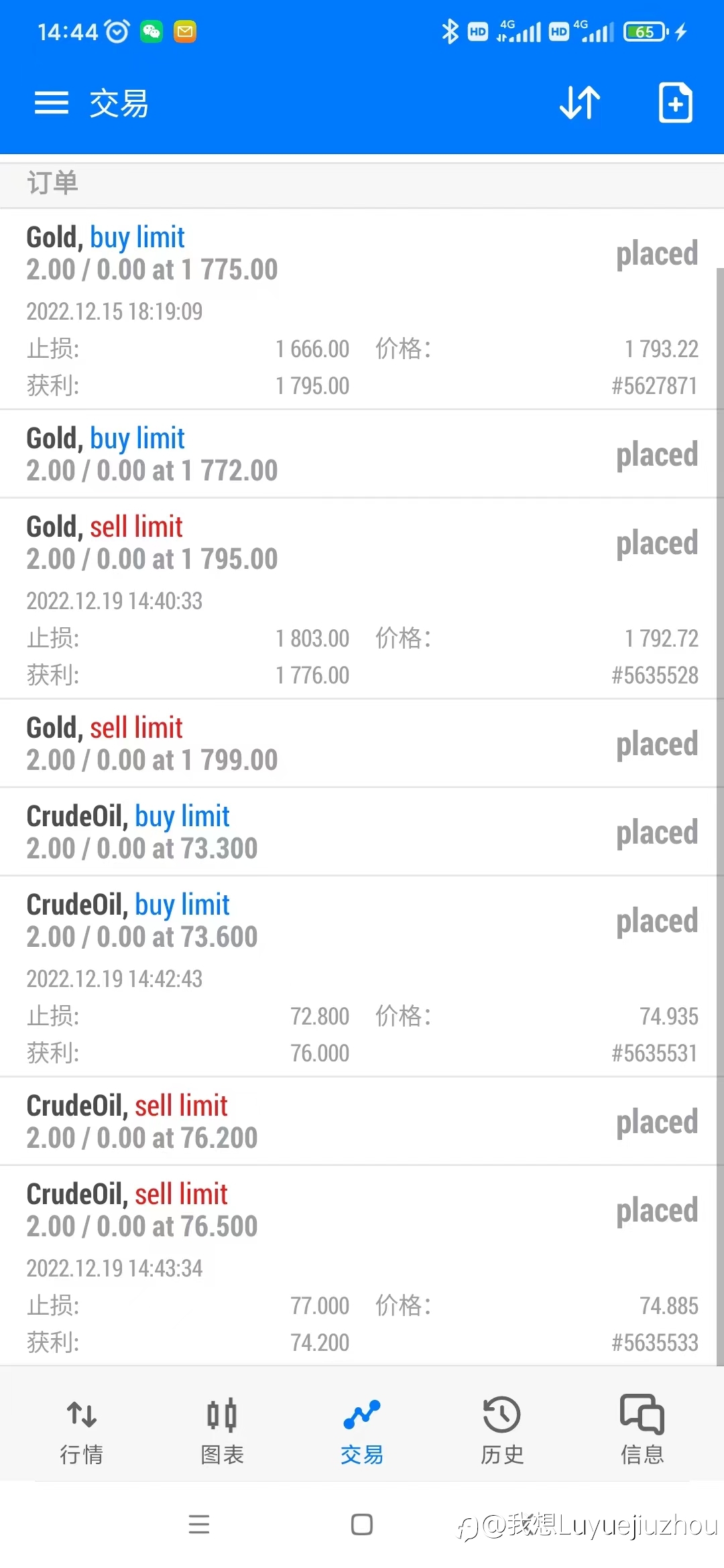Tap the system home button
This screenshot has height=1568, width=724.
[362, 1524]
